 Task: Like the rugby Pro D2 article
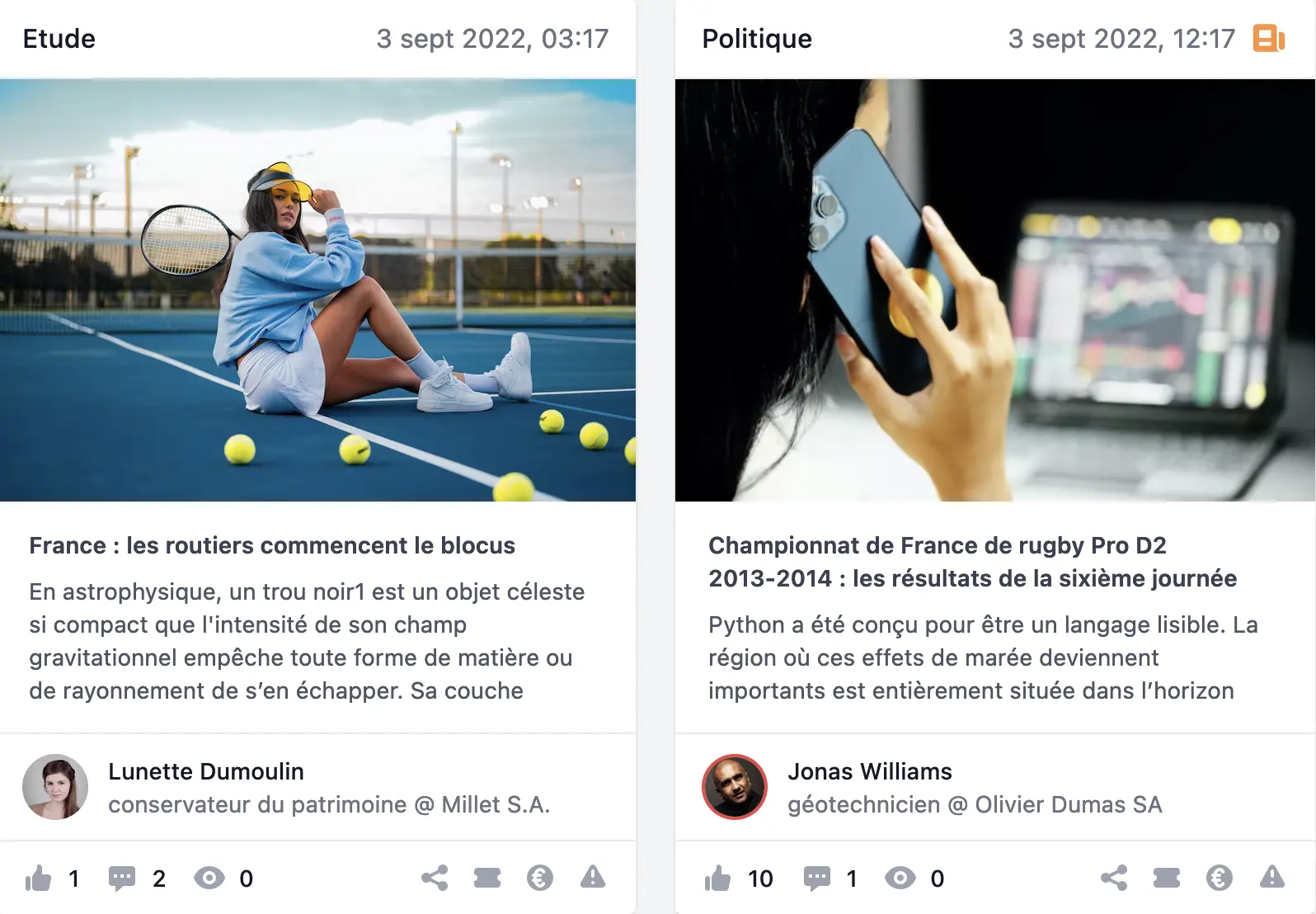717,879
